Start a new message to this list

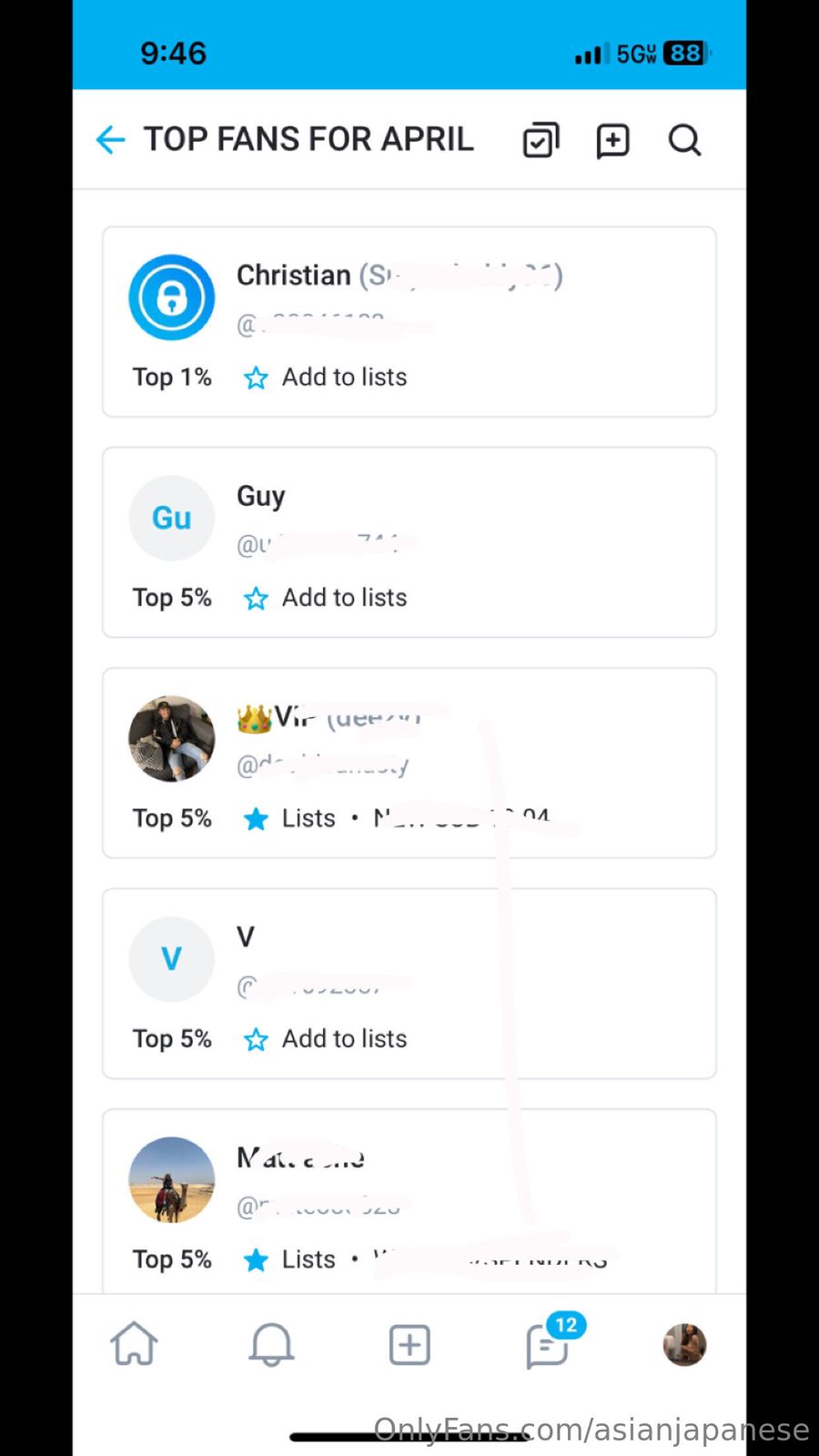(612, 140)
